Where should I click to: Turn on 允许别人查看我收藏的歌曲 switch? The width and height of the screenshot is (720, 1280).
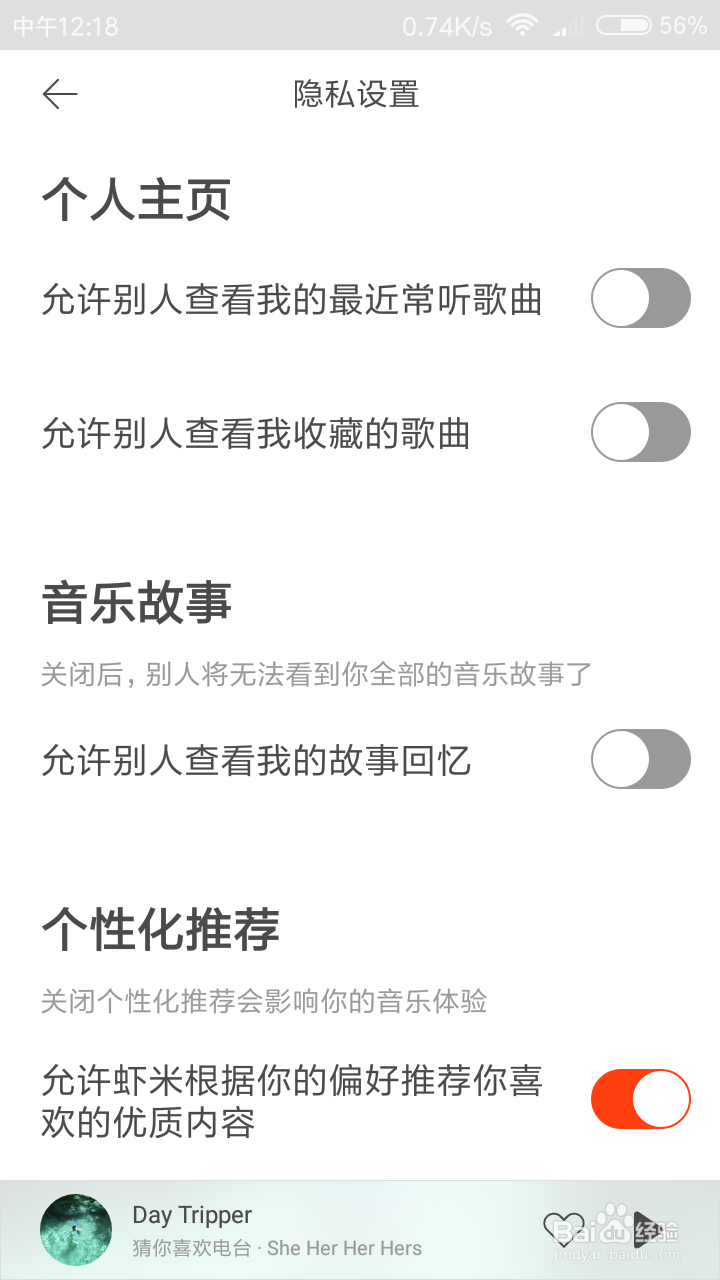pos(641,432)
